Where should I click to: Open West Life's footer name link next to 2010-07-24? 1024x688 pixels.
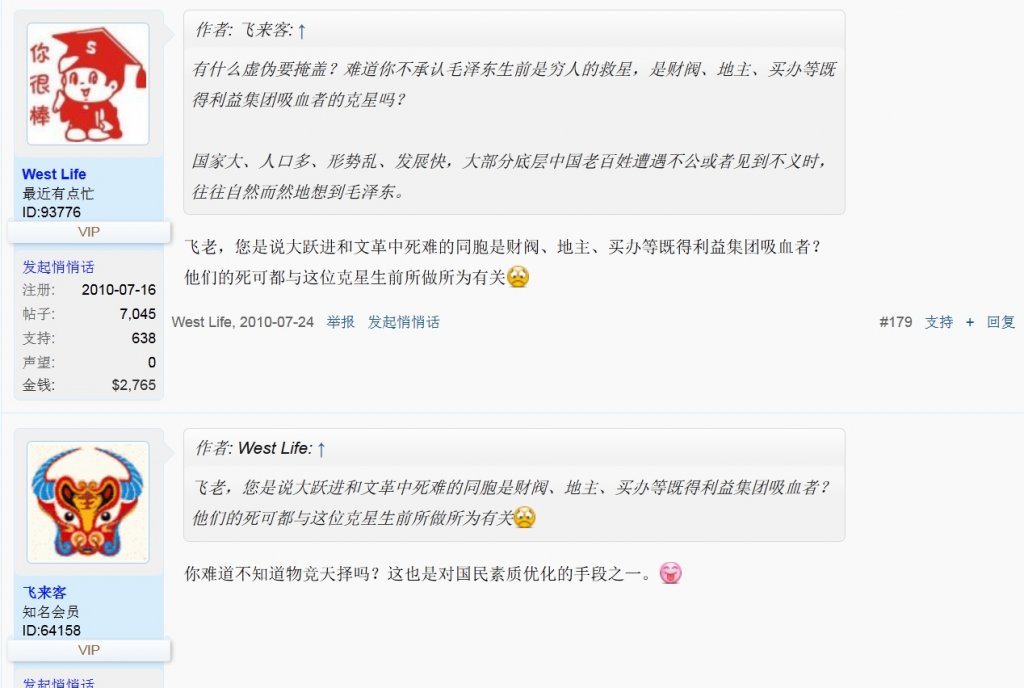[202, 322]
